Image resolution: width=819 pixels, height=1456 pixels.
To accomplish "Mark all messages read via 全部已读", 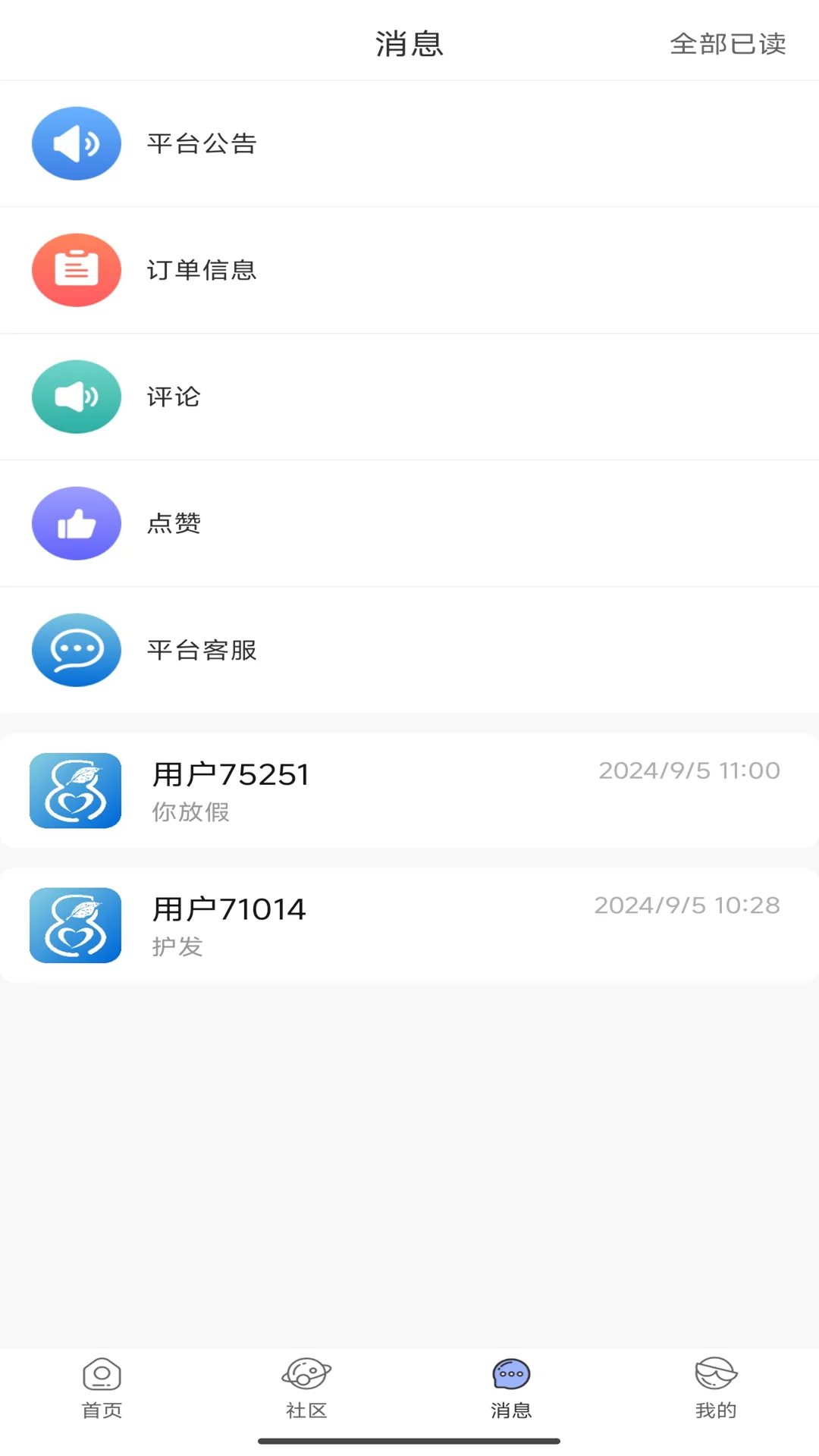I will tap(727, 44).
